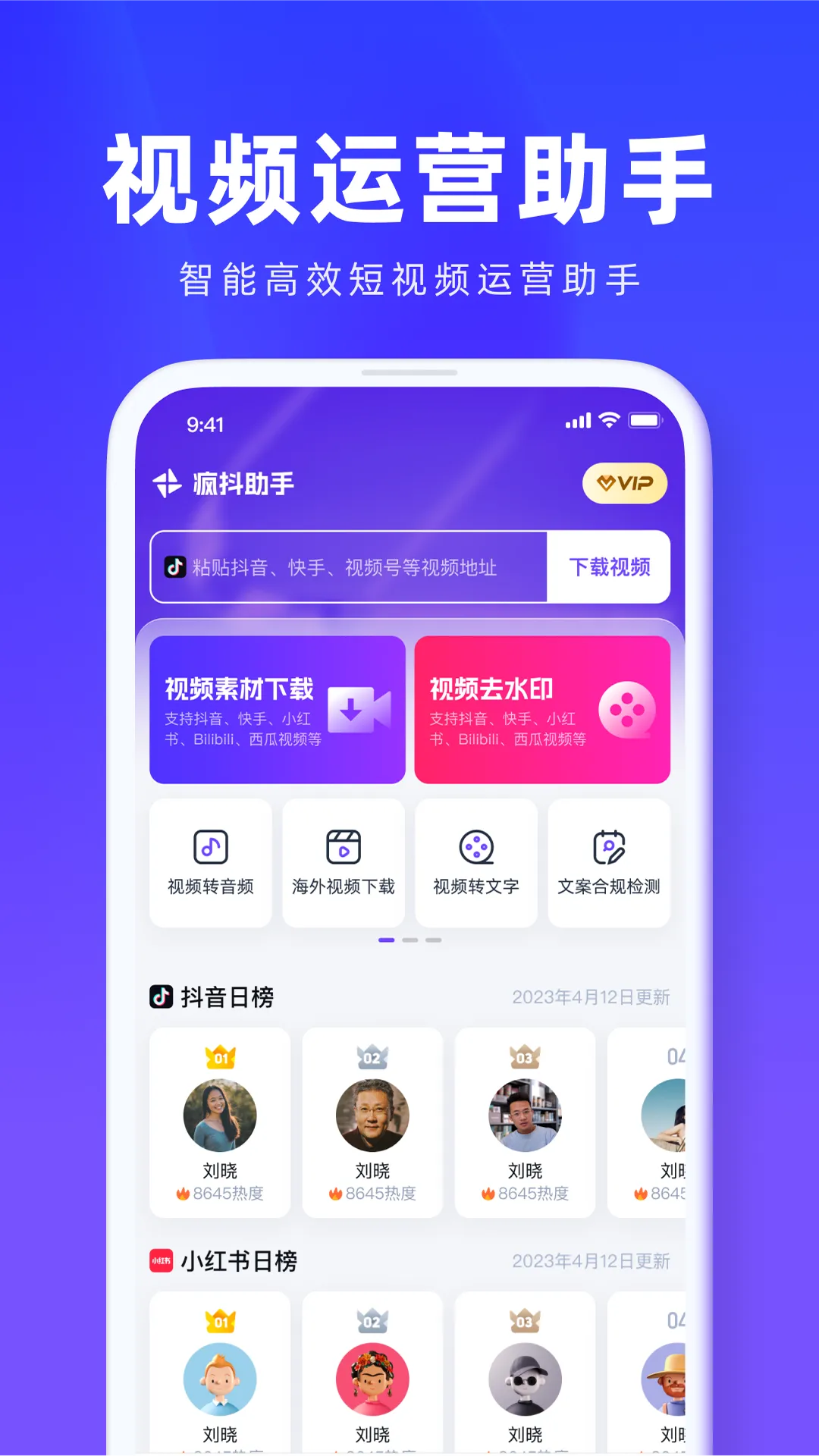Tap the second page indicator dot
This screenshot has height=1456, width=819.
409,939
